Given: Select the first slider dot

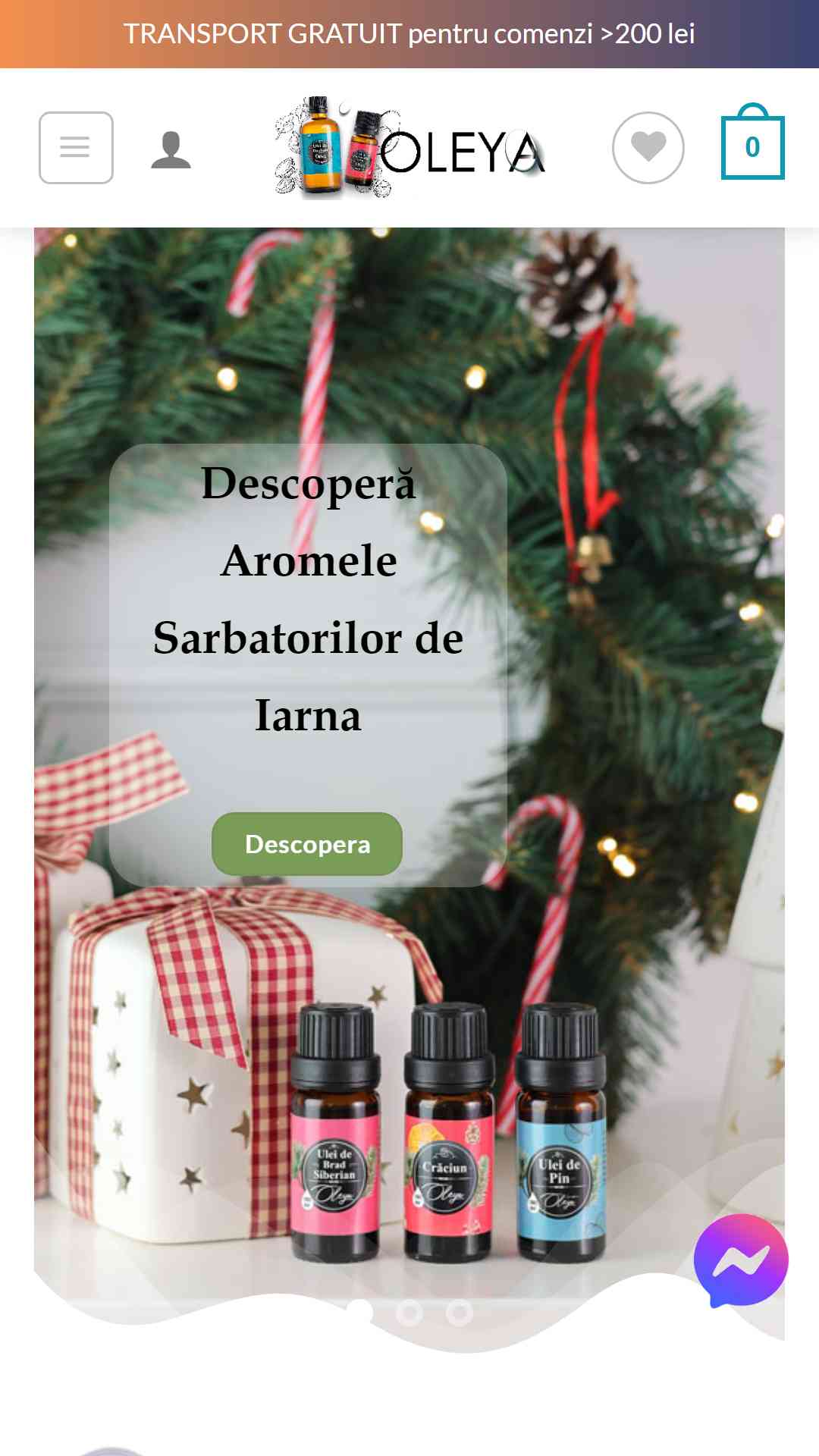Looking at the screenshot, I should click(359, 1313).
